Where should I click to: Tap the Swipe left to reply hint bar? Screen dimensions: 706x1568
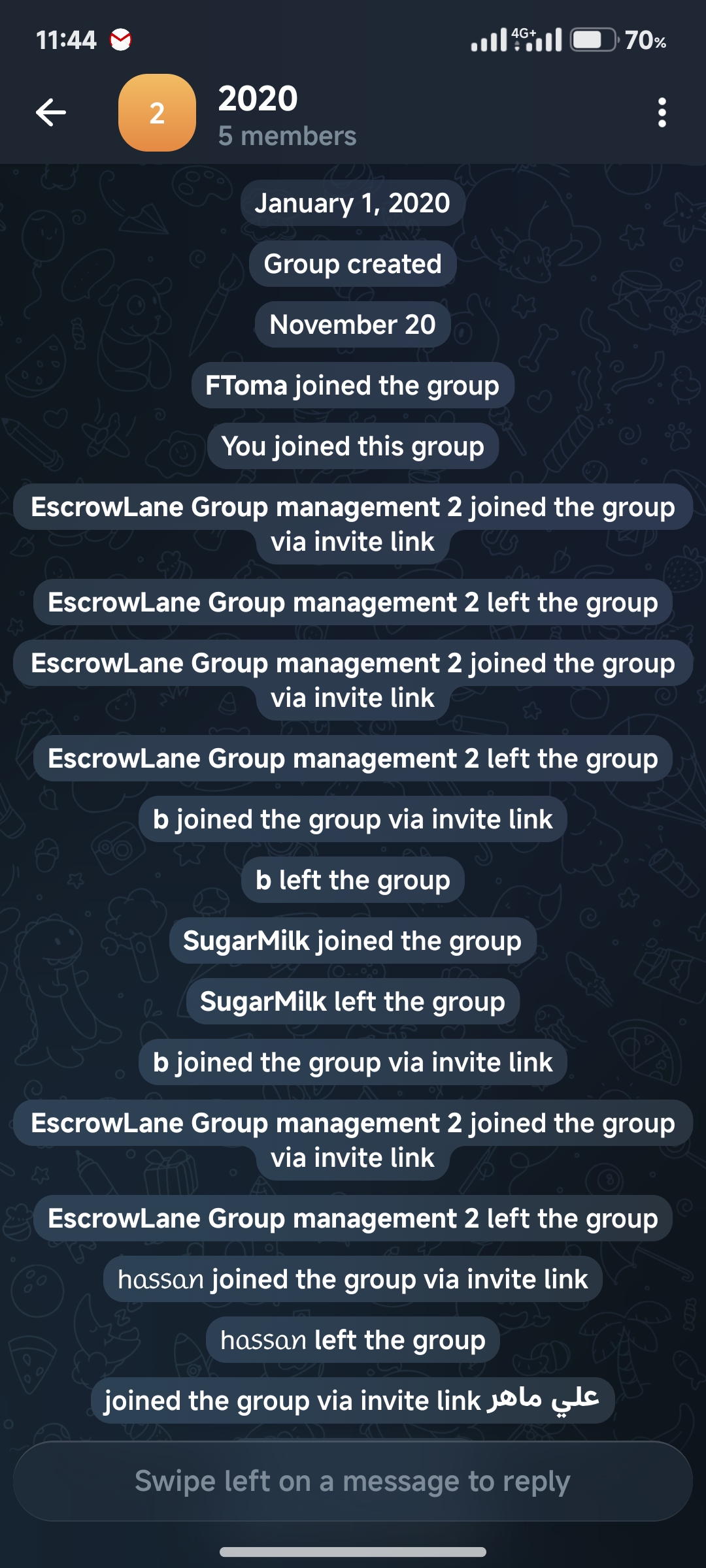coord(353,1482)
